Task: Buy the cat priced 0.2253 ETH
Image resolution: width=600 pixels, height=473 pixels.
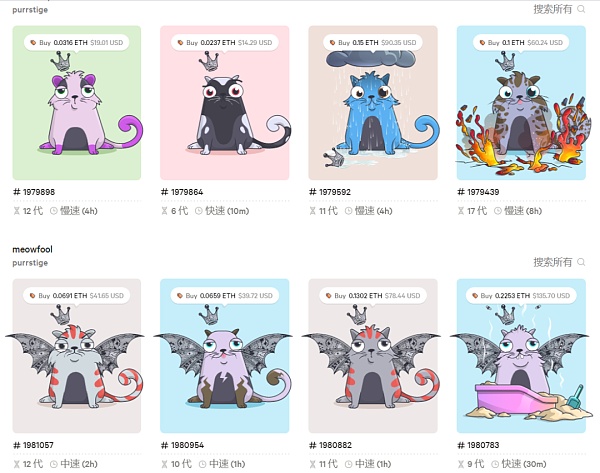Action: coord(520,296)
